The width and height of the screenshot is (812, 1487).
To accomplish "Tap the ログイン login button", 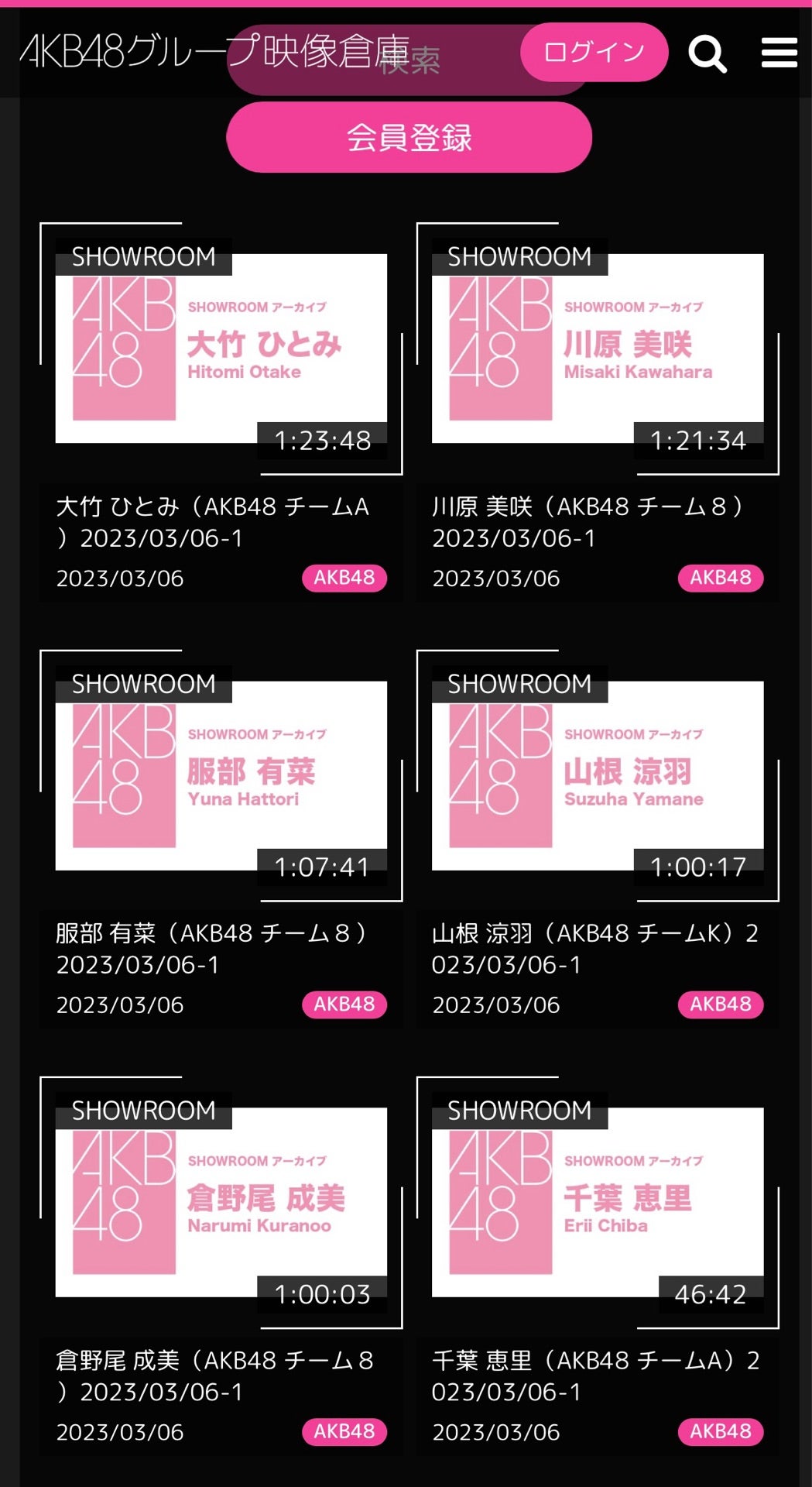I will [x=594, y=52].
